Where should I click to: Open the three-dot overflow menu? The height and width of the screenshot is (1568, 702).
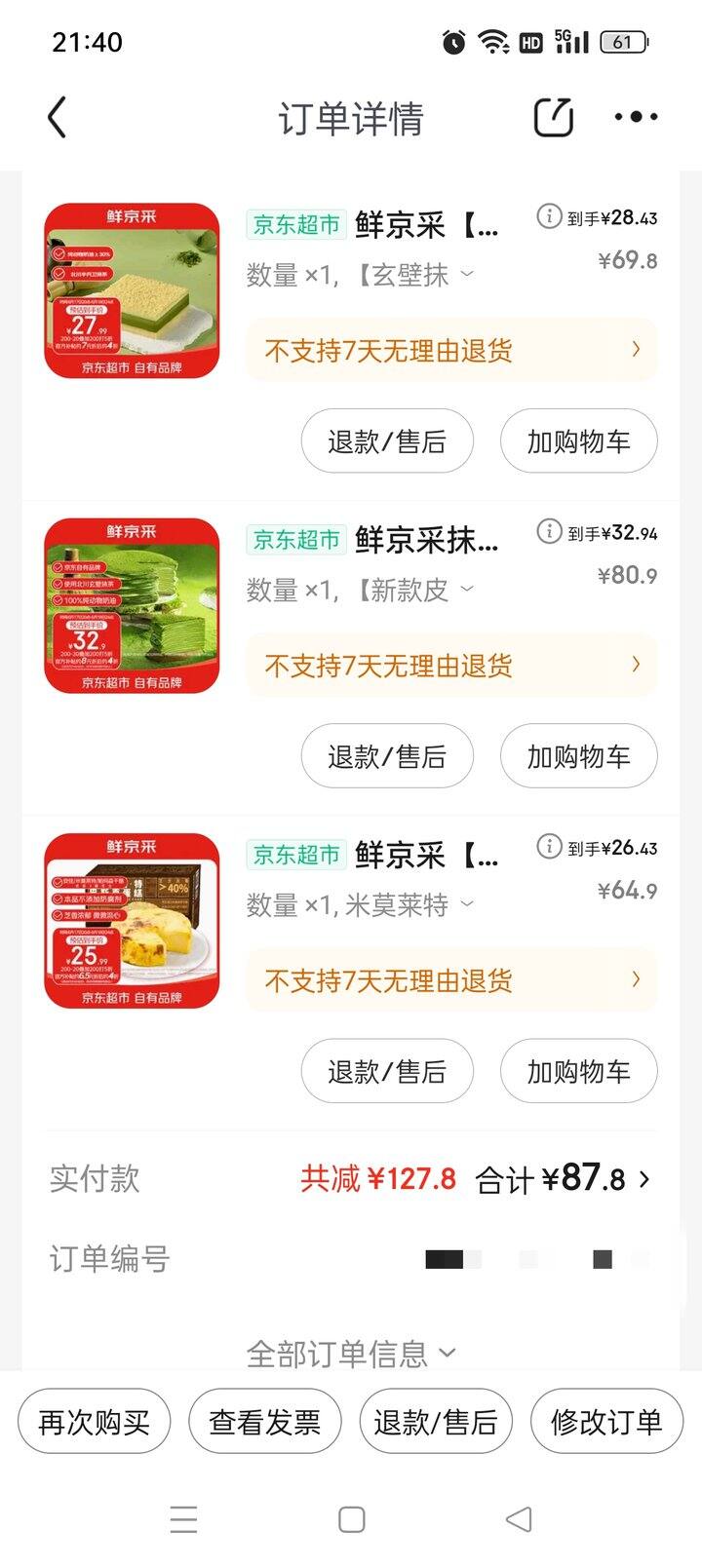click(636, 118)
